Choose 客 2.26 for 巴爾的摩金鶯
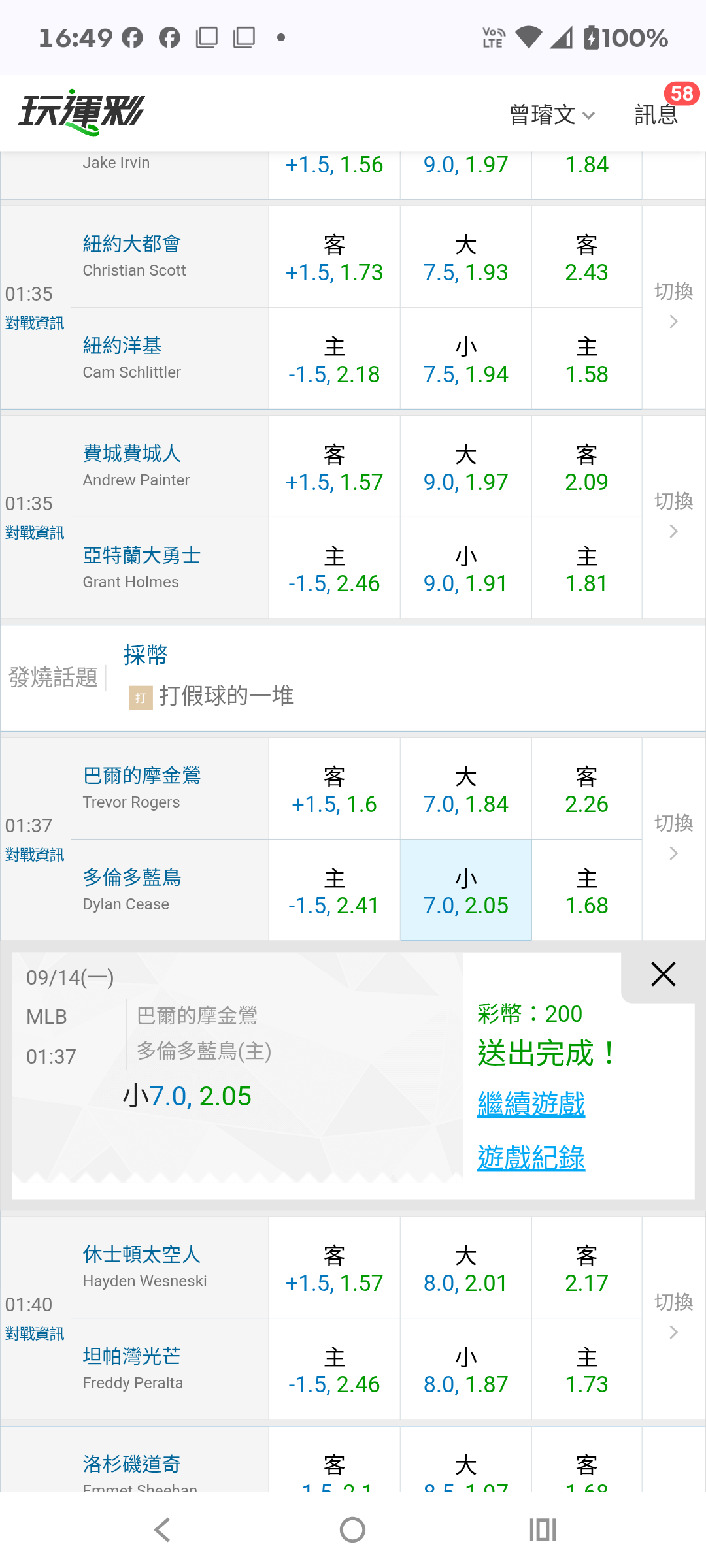 pyautogui.click(x=586, y=789)
